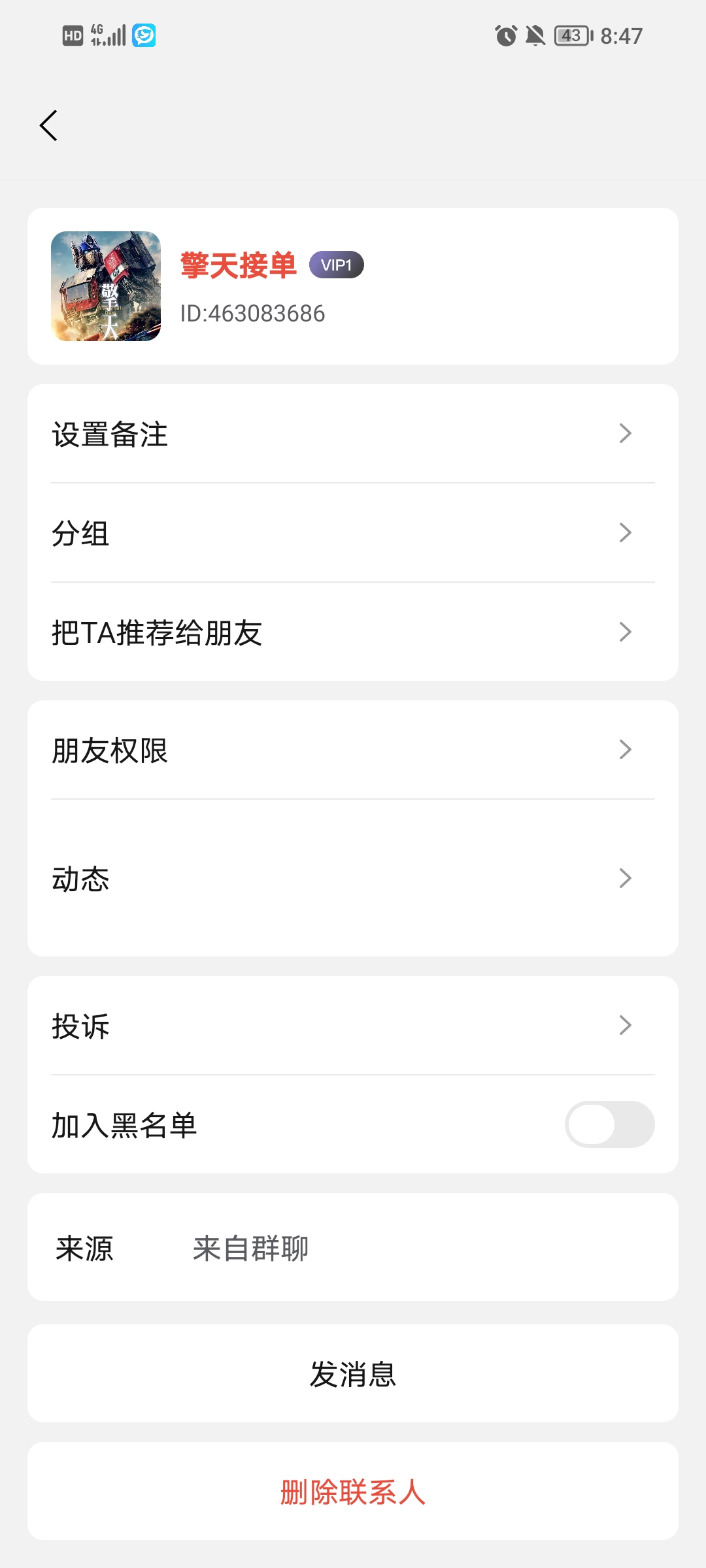
Task: Open 擎天接单's profile avatar
Action: pyautogui.click(x=106, y=286)
